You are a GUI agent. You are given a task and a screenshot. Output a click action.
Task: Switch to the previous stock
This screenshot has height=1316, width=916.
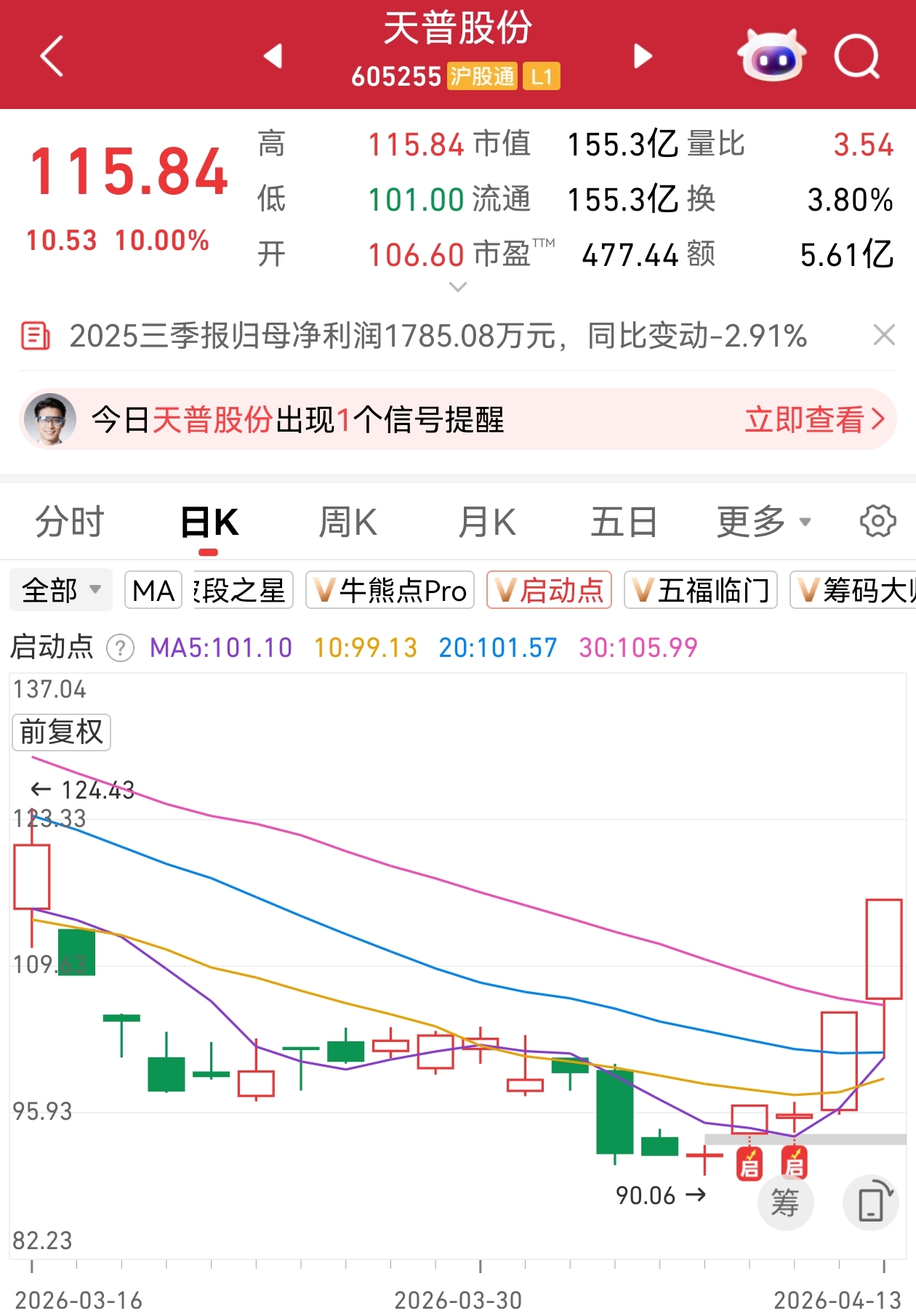[273, 56]
